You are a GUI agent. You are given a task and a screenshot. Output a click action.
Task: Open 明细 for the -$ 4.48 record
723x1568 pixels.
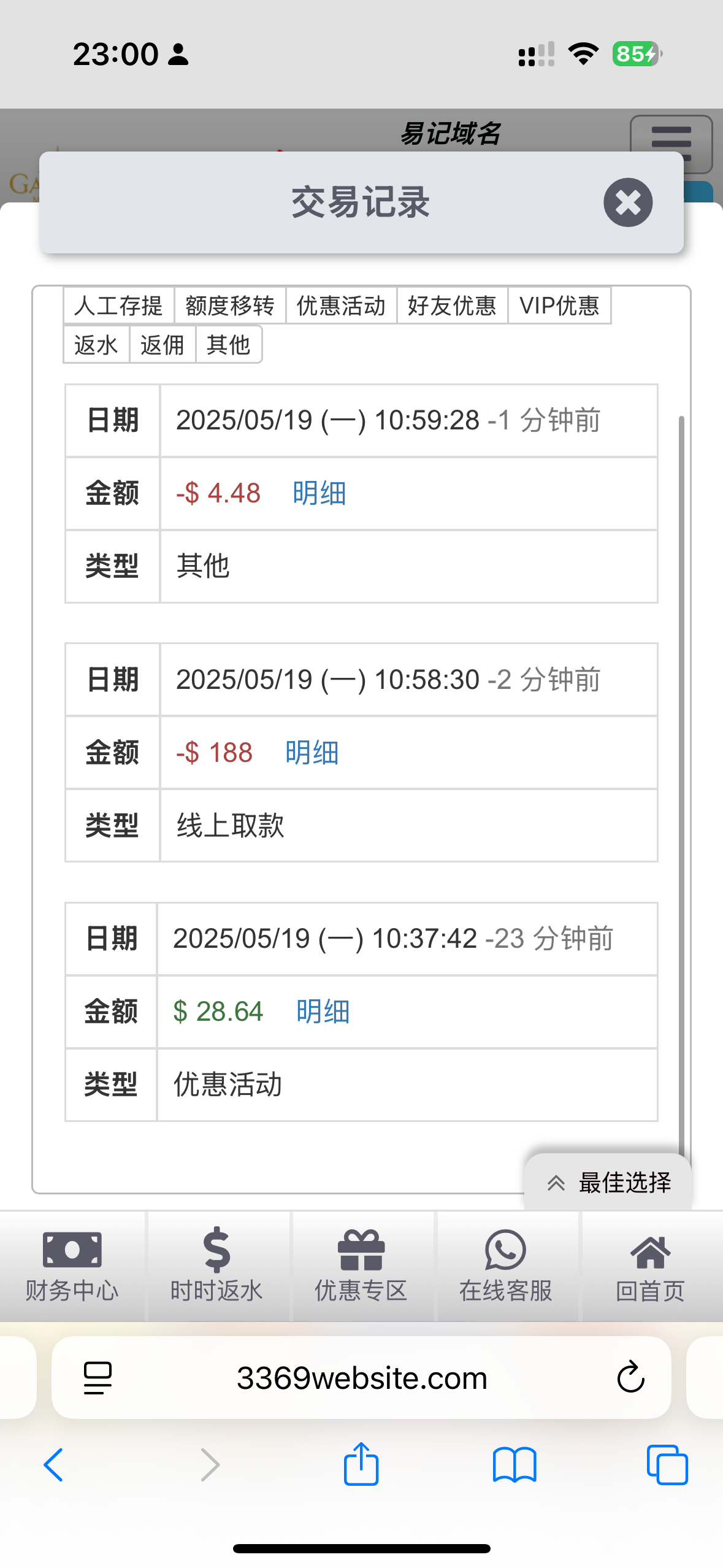pos(319,493)
